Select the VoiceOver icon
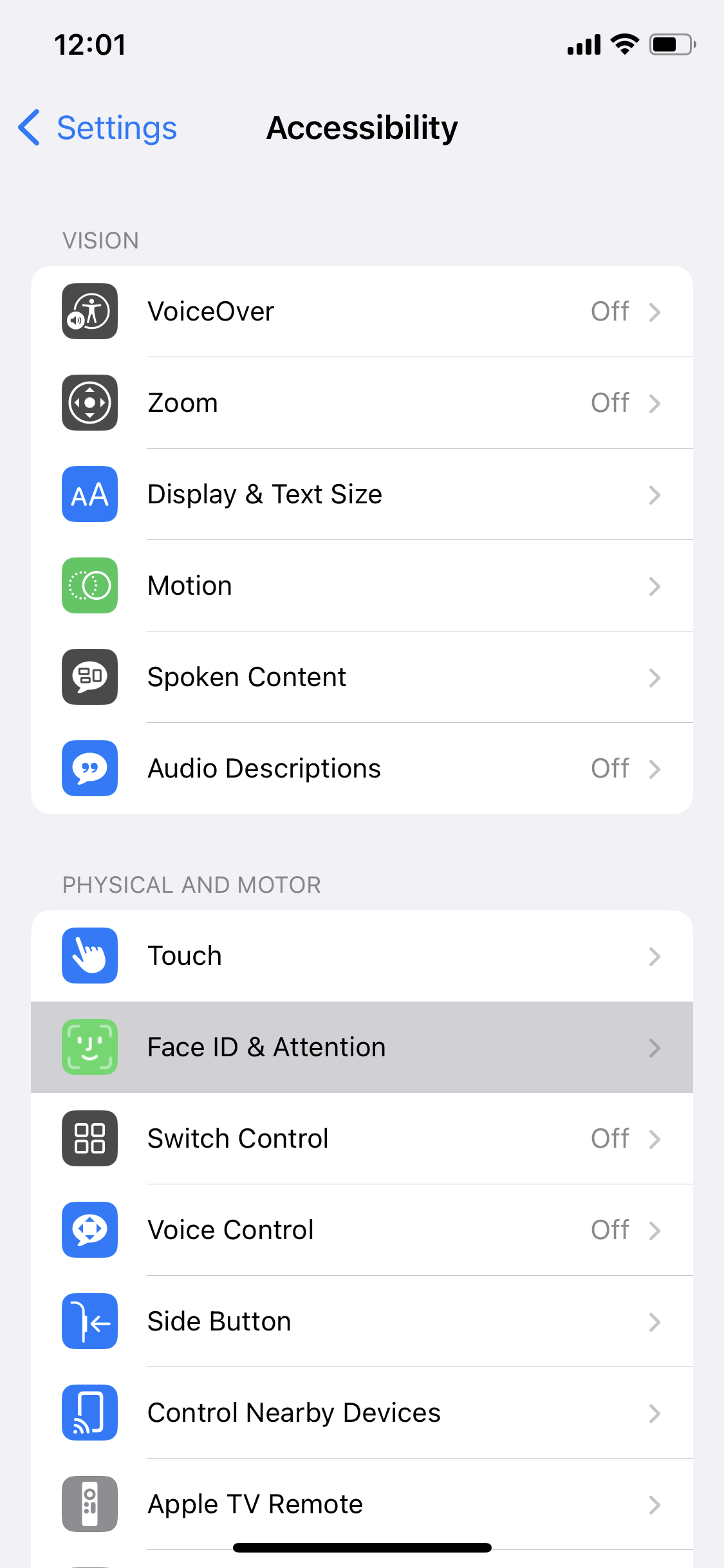This screenshot has height=1568, width=724. (89, 311)
